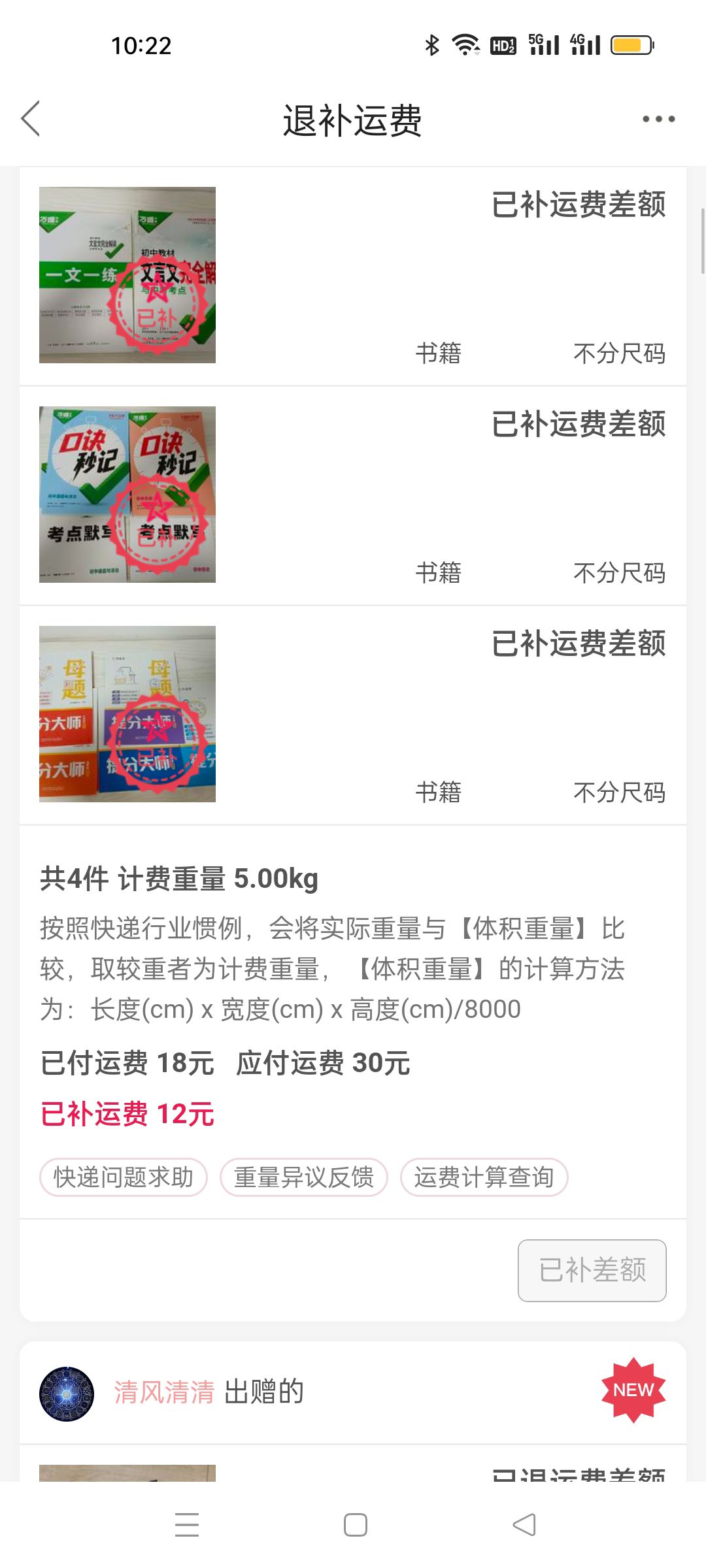Select the 快递问题求助 chip

click(x=124, y=1177)
